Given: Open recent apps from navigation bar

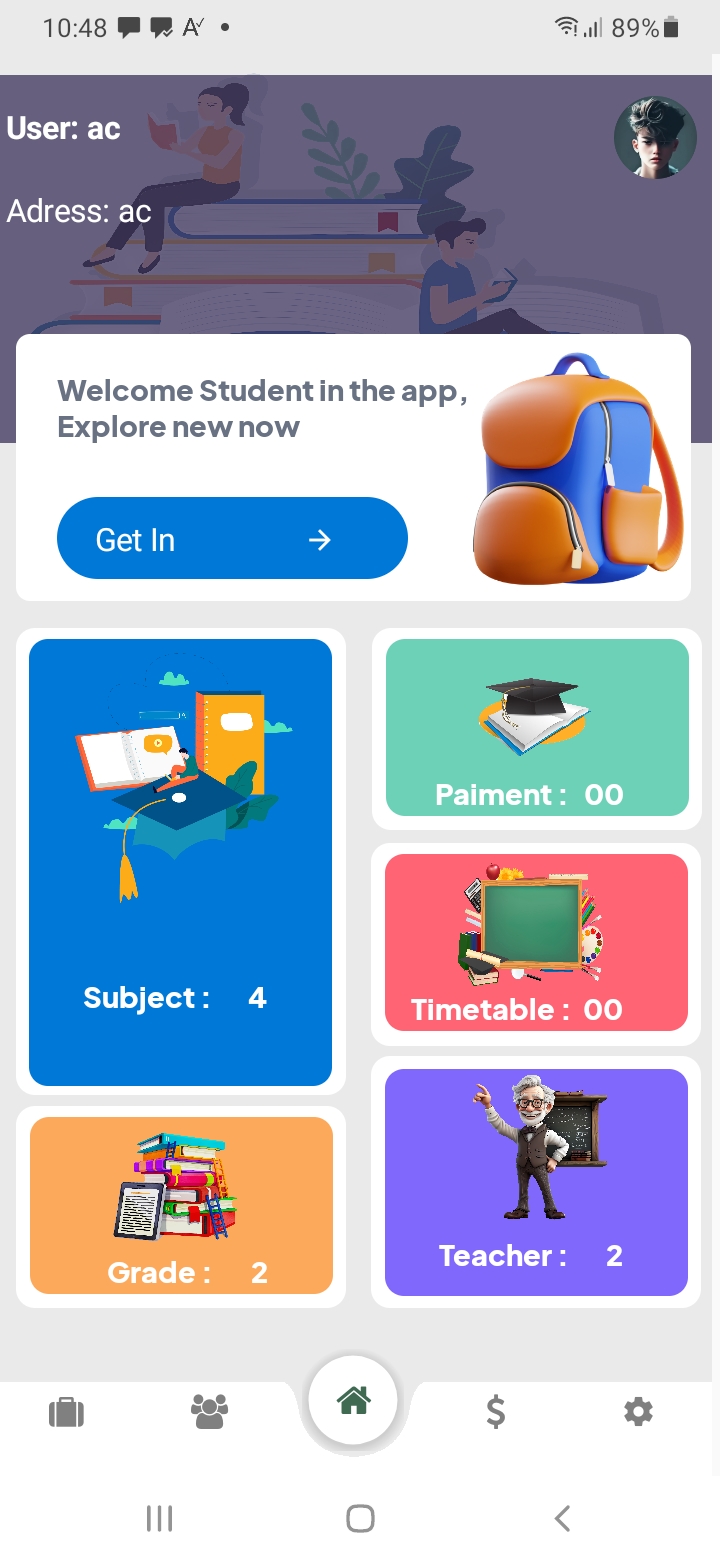Looking at the screenshot, I should 159,1518.
